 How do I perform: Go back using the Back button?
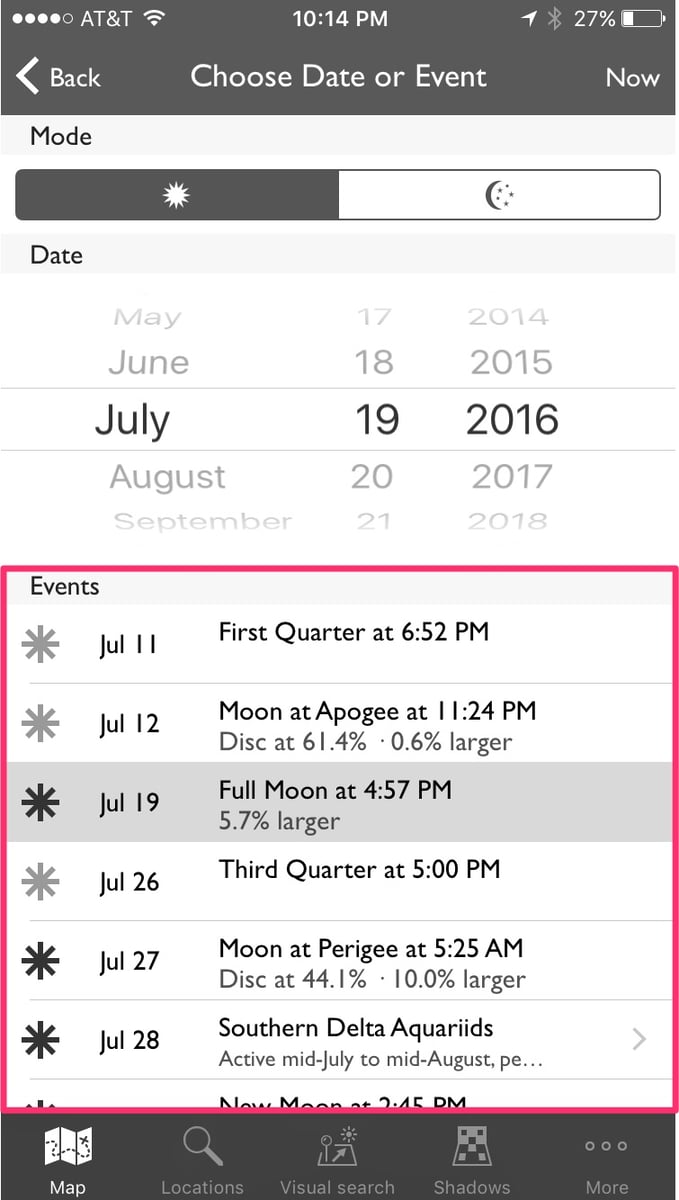(x=60, y=77)
